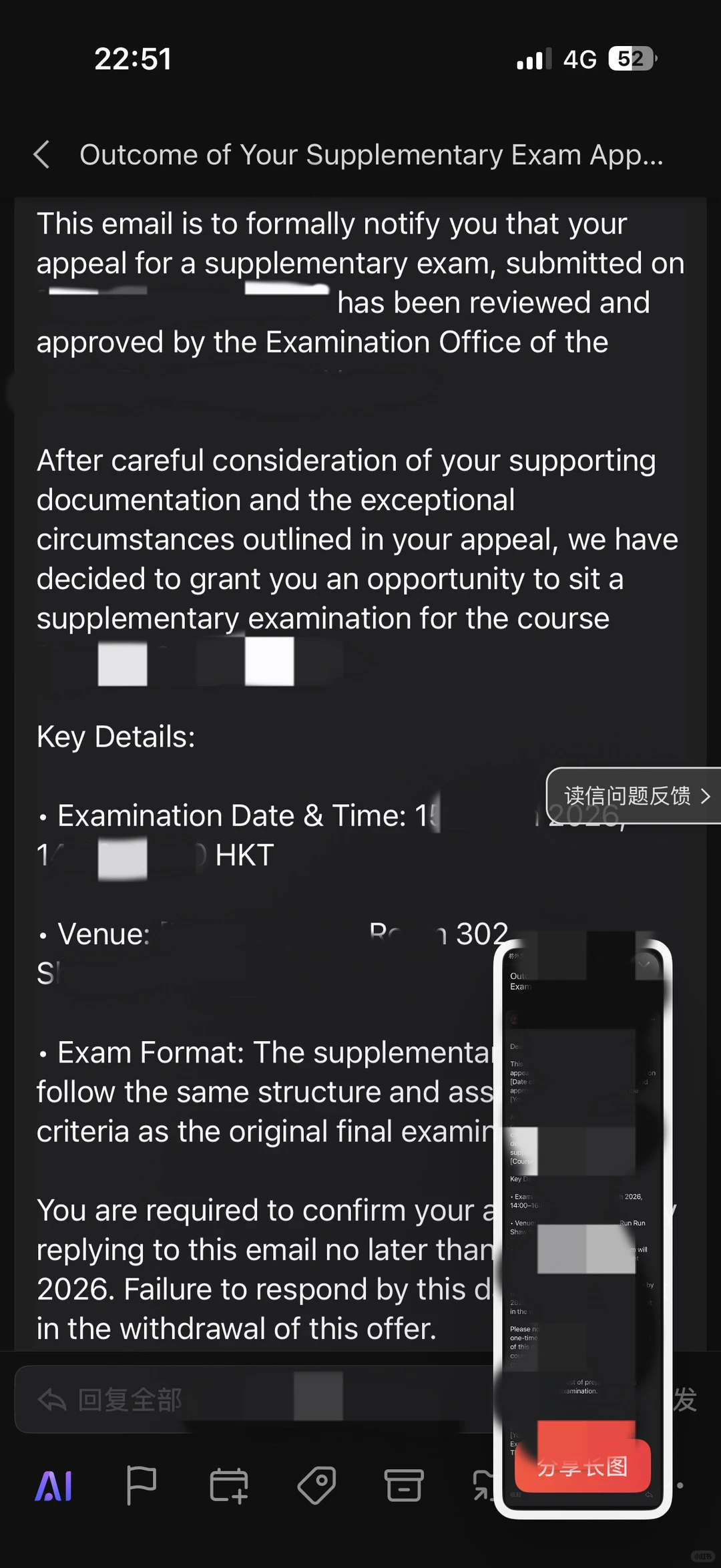Add email to calendar
721x1568 pixels.
click(229, 1486)
